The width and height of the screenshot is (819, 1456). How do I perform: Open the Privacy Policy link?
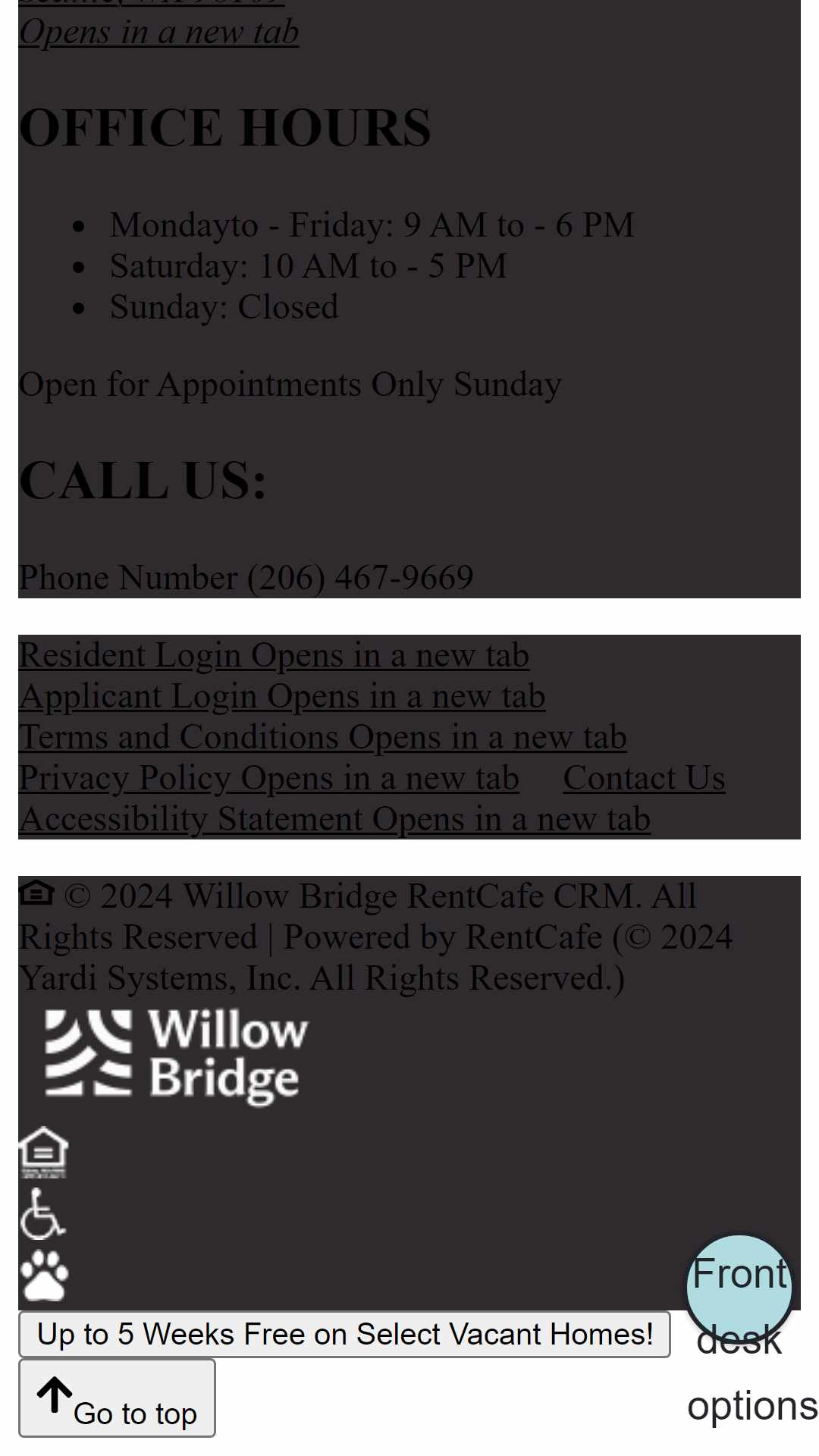[268, 778]
